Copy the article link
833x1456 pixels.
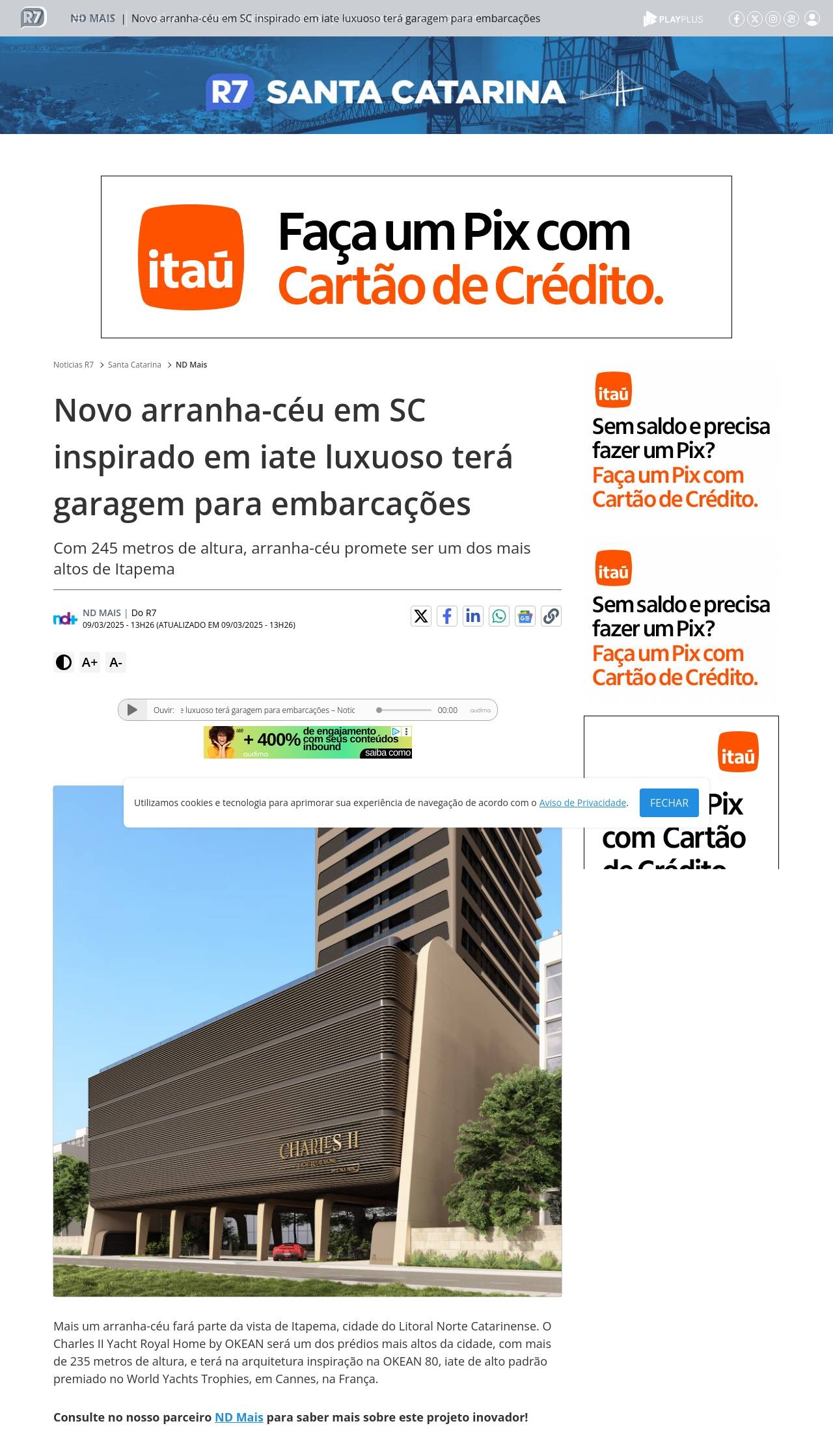pyautogui.click(x=551, y=616)
